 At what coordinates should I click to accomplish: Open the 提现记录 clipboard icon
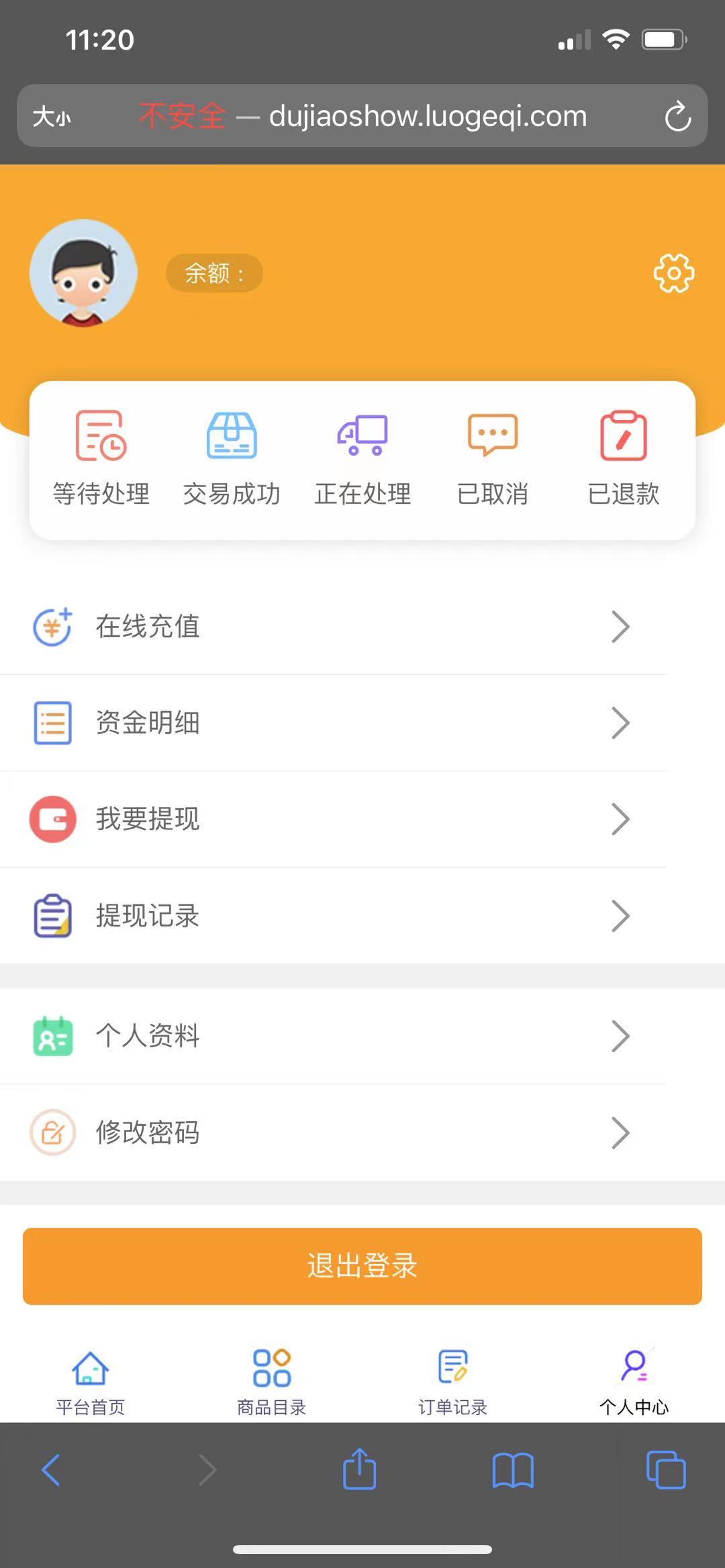52,915
